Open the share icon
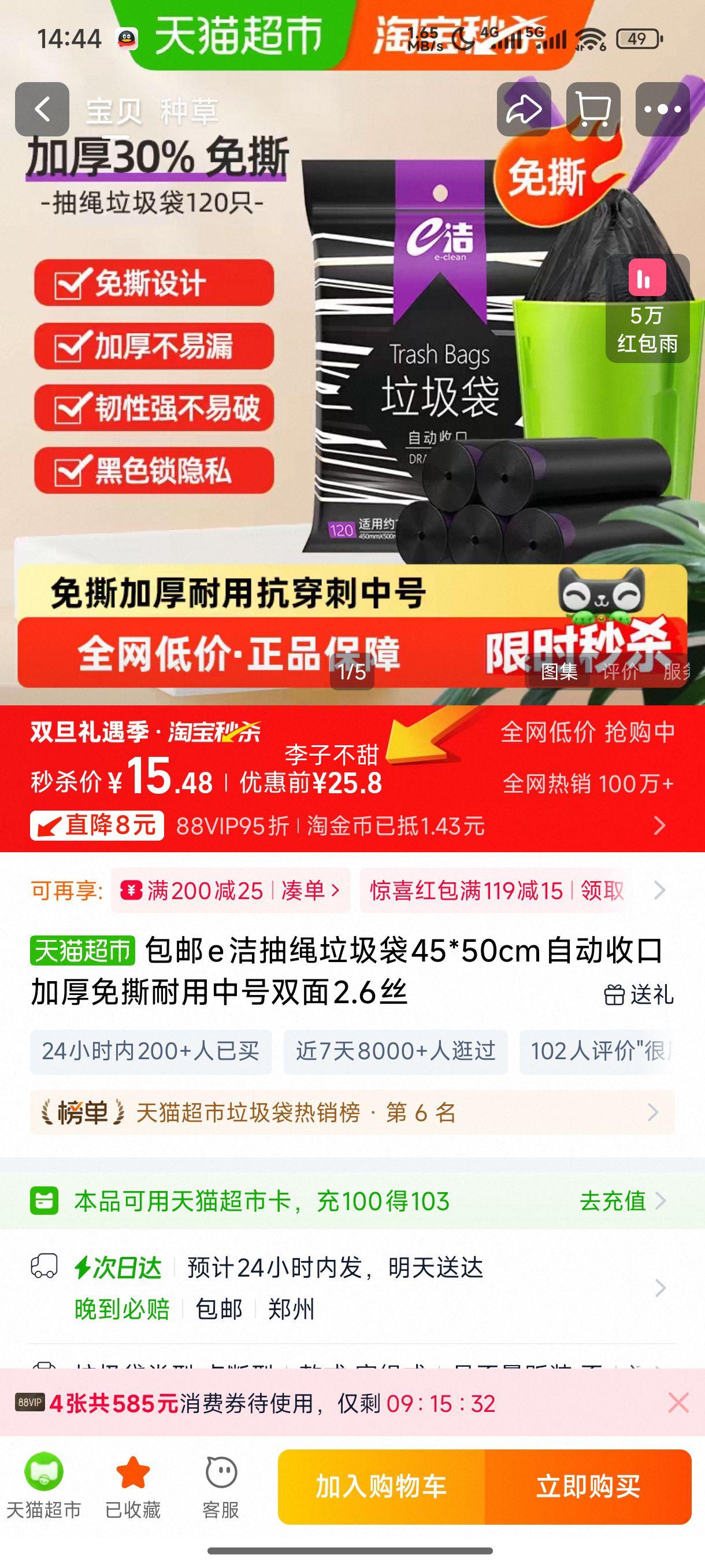Screen dimensions: 705x1568 (x=524, y=107)
